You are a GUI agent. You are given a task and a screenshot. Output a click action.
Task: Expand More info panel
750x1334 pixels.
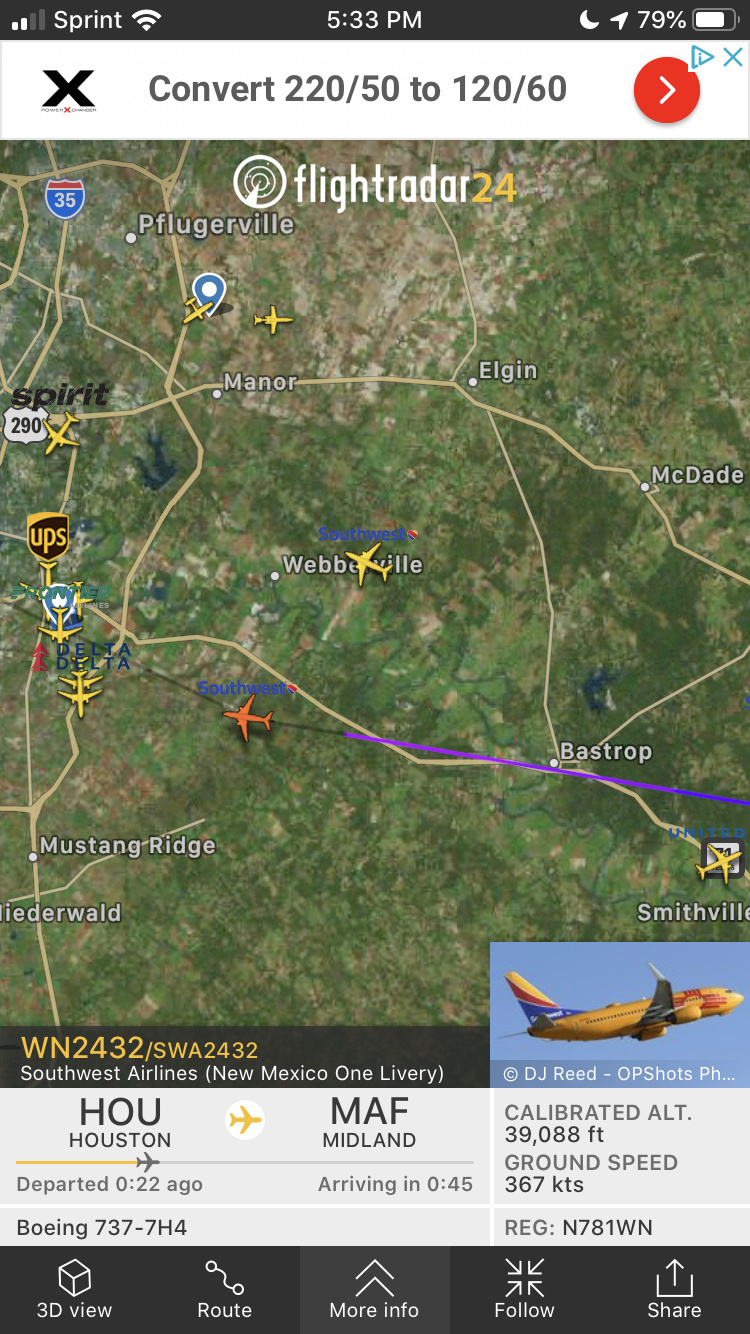[374, 1289]
